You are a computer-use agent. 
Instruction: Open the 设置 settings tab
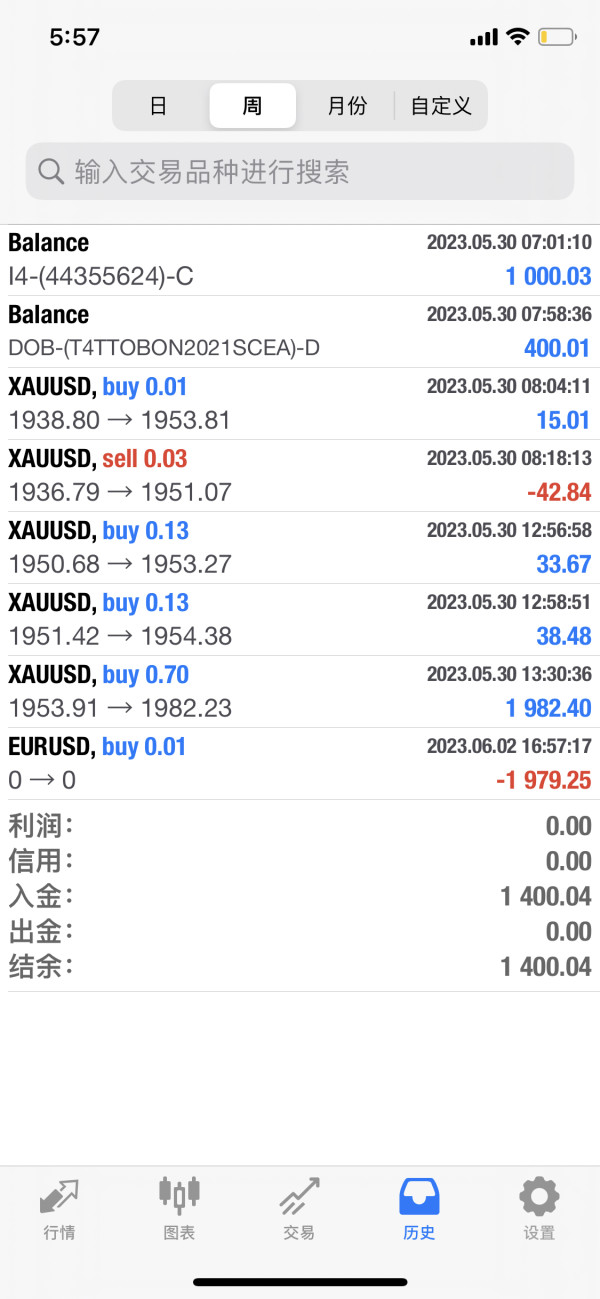[x=539, y=1208]
